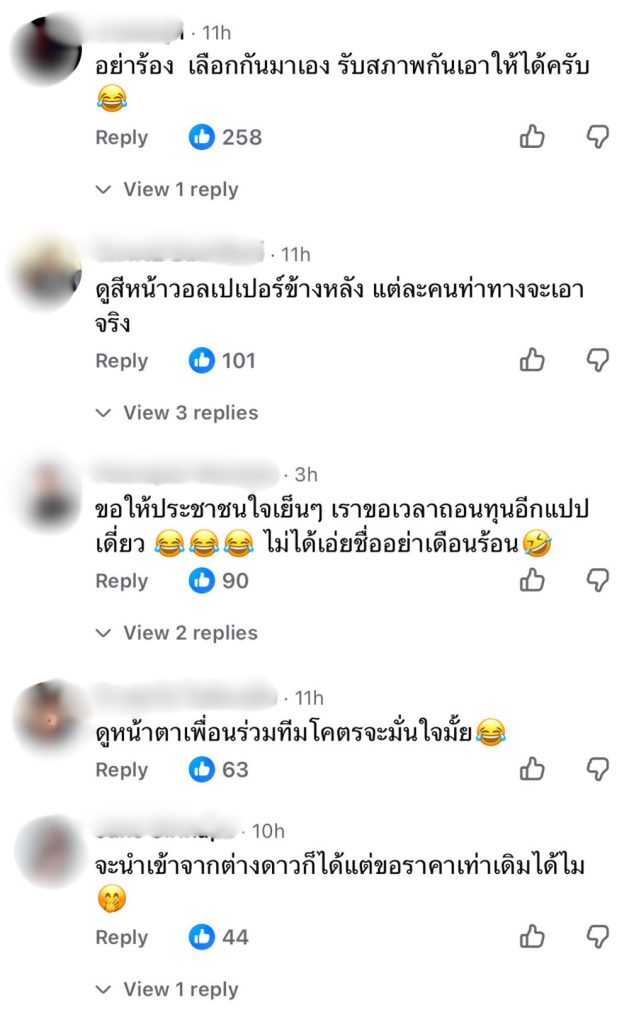Dislike the comment that has 101 likes
Image resolution: width=634 pixels, height=1024 pixels.
pos(597,360)
